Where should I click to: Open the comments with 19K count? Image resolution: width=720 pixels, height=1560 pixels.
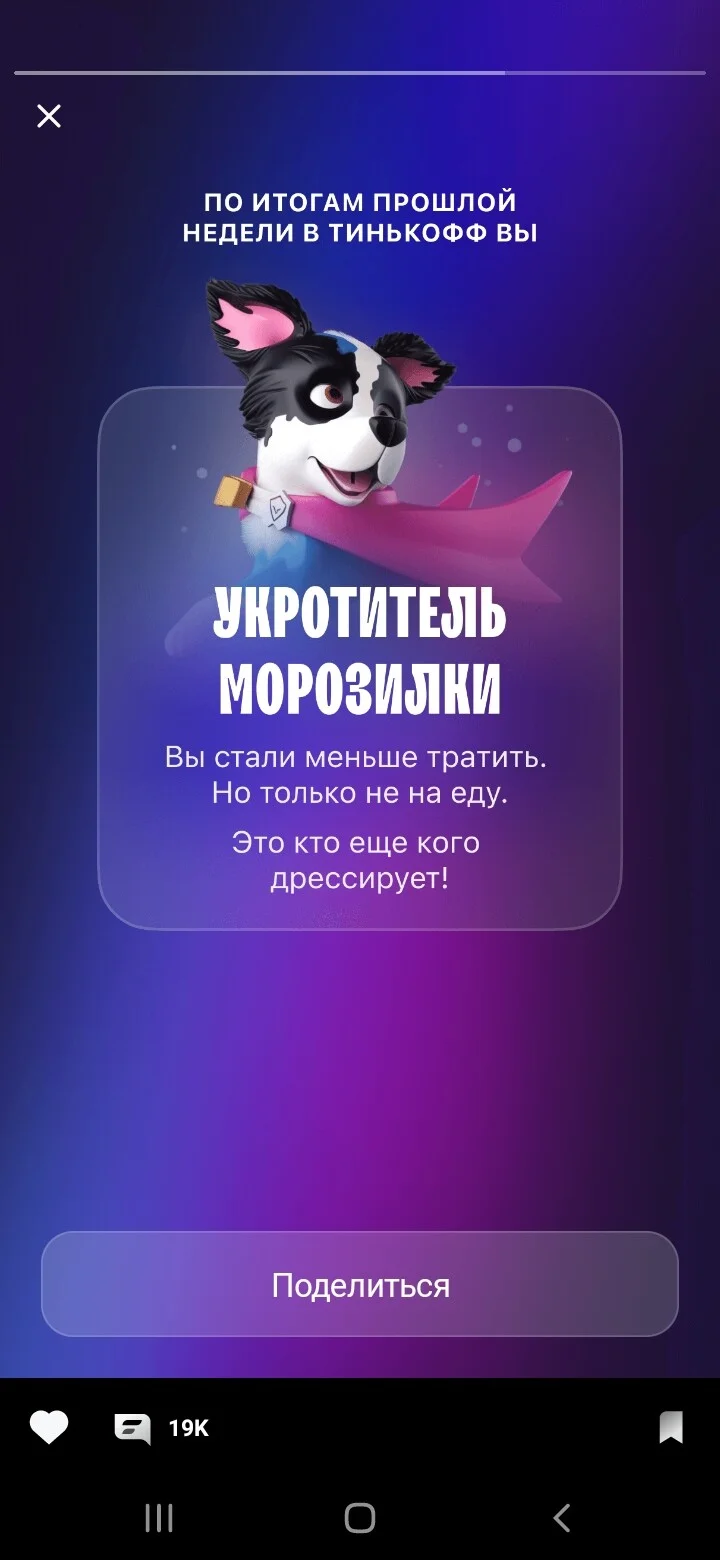[x=161, y=1428]
